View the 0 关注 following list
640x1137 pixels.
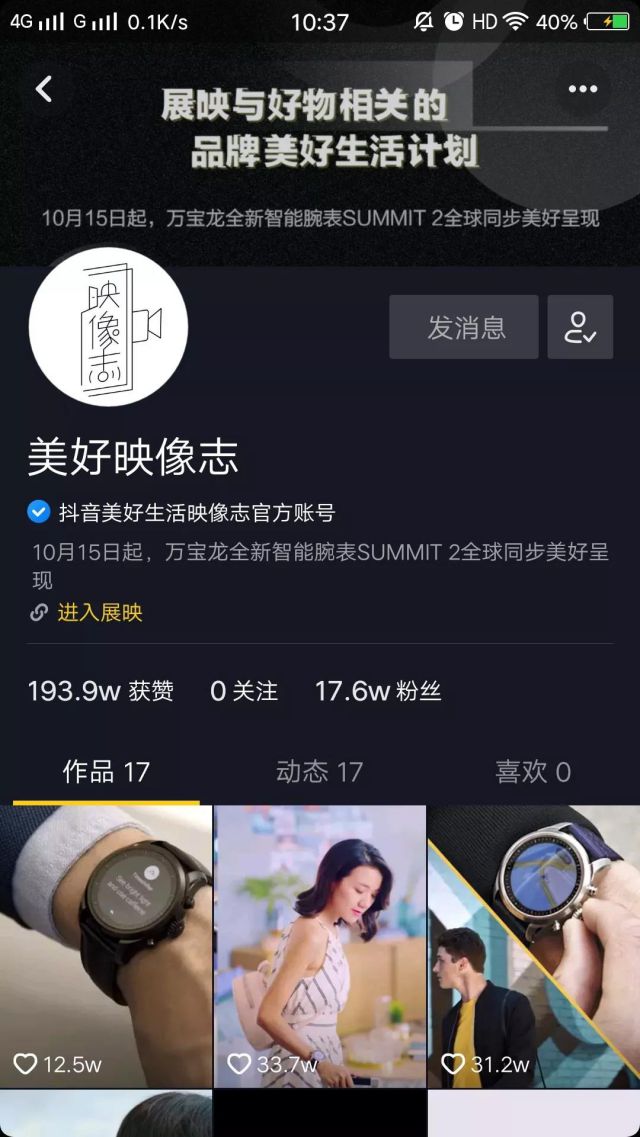tap(243, 691)
